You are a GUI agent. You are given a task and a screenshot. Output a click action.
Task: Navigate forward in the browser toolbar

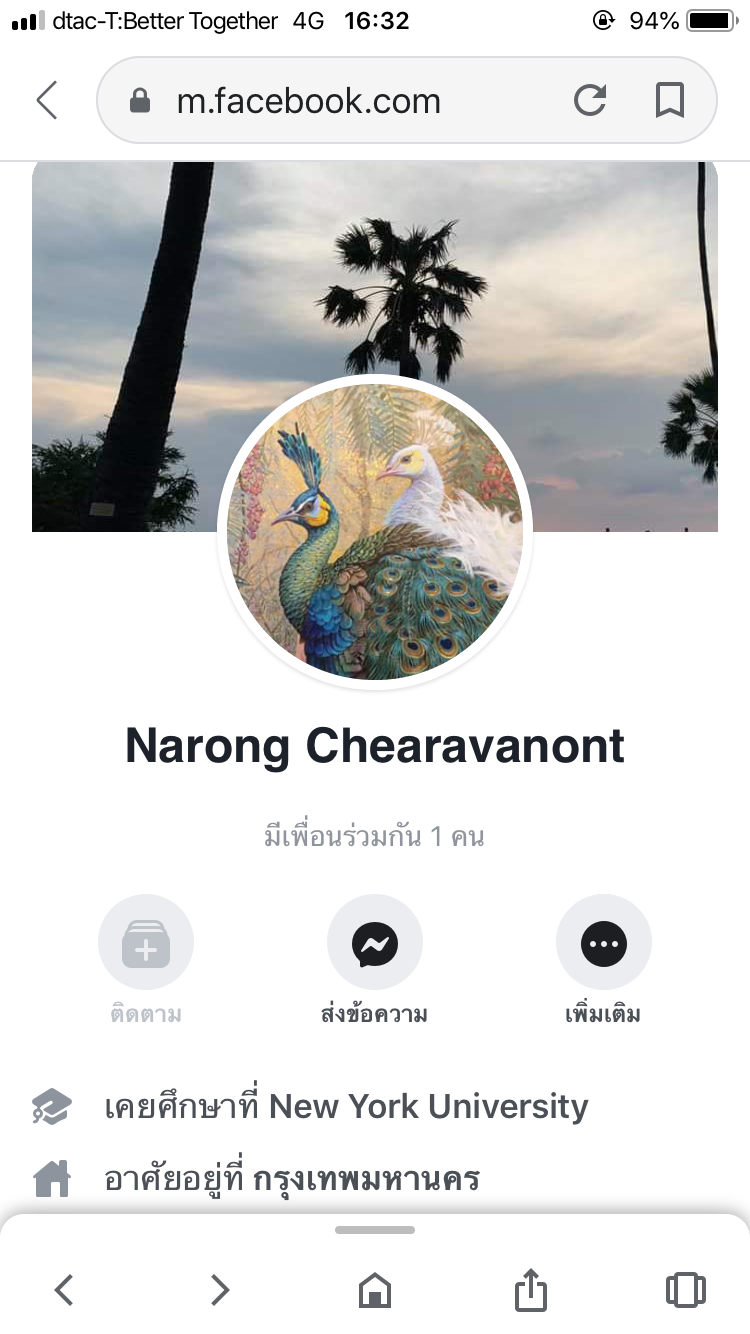click(220, 1290)
